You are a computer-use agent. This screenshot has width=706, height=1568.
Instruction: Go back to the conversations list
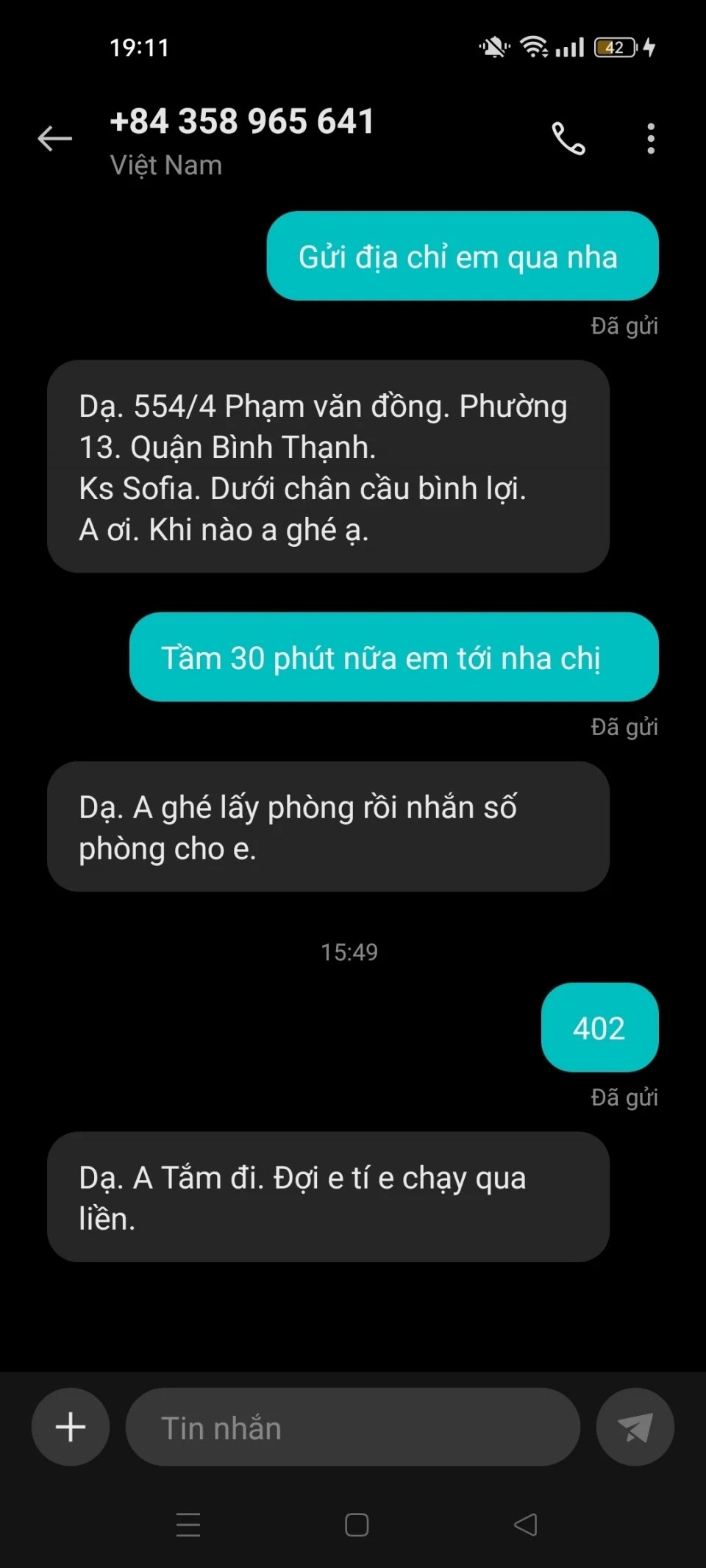pyautogui.click(x=55, y=138)
